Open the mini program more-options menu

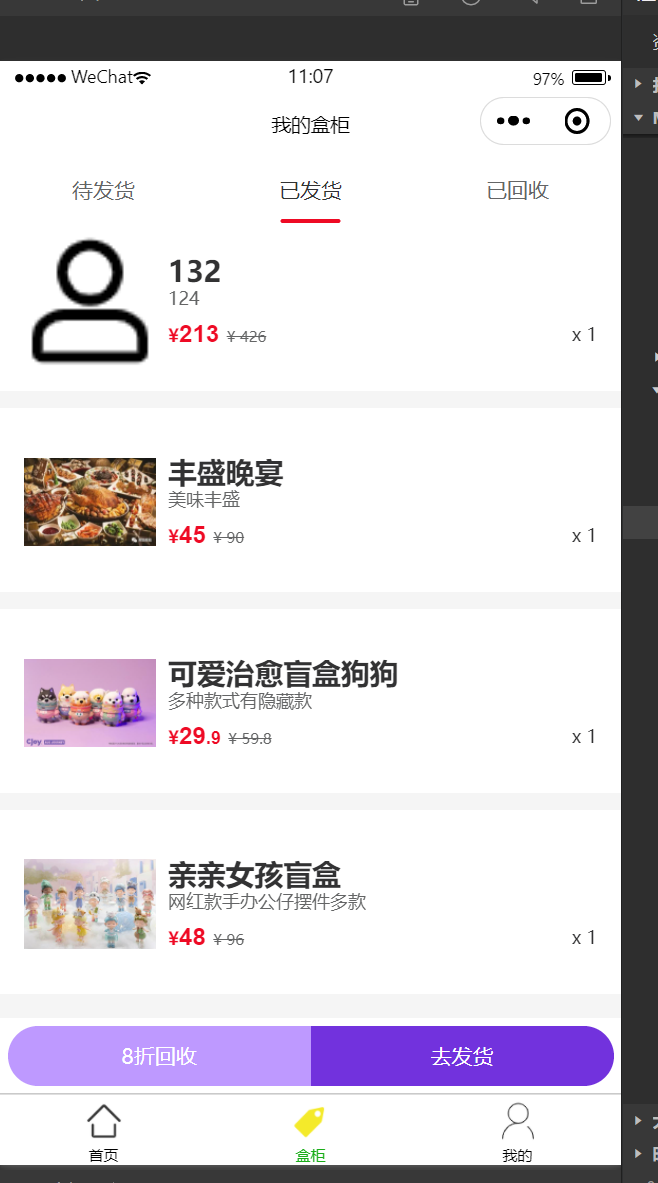pos(513,122)
